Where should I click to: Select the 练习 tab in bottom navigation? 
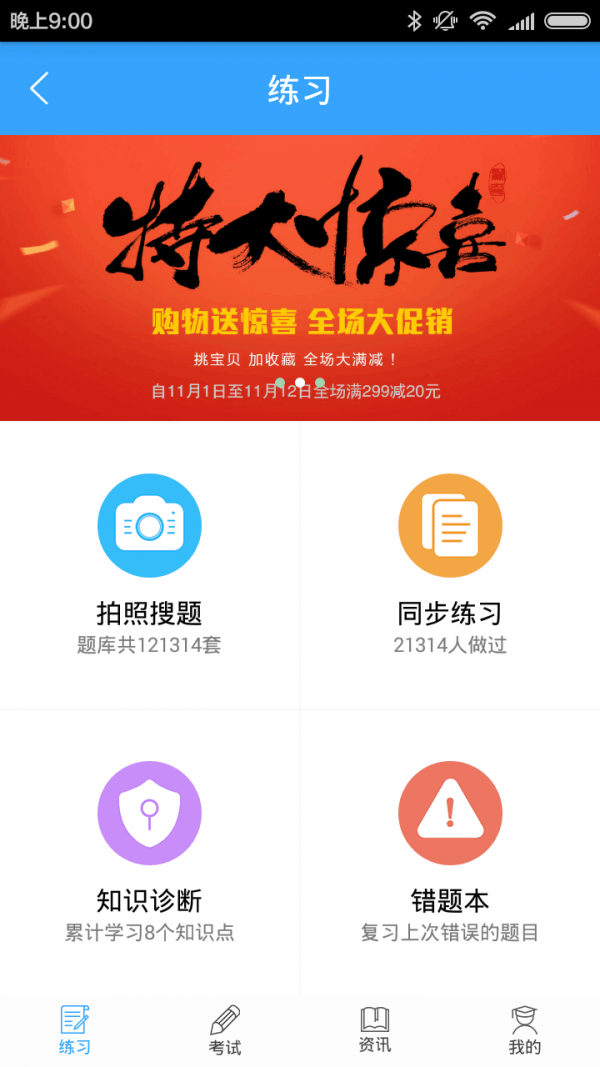[75, 1031]
